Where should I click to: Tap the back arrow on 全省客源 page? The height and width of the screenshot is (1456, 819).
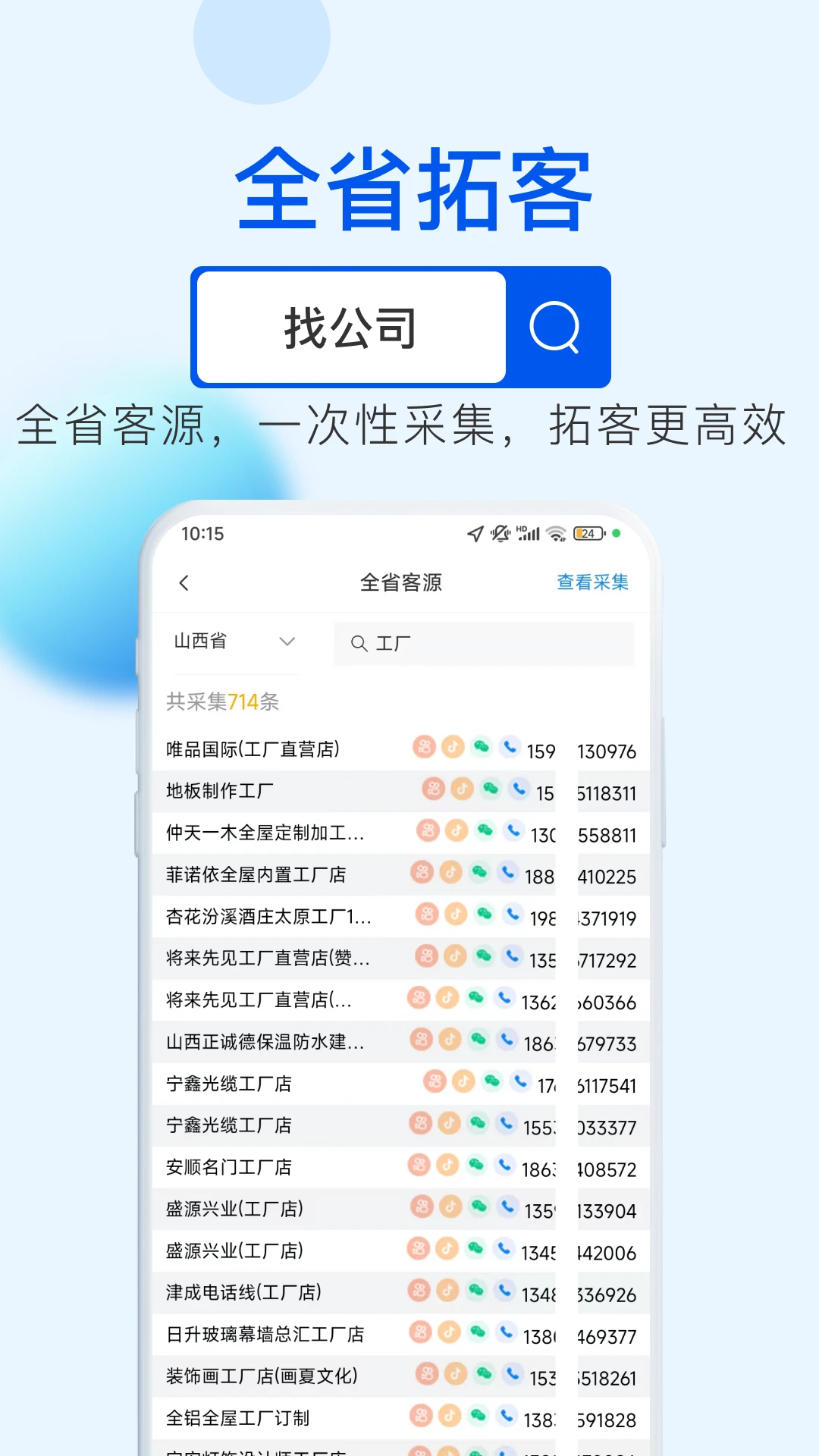point(184,582)
